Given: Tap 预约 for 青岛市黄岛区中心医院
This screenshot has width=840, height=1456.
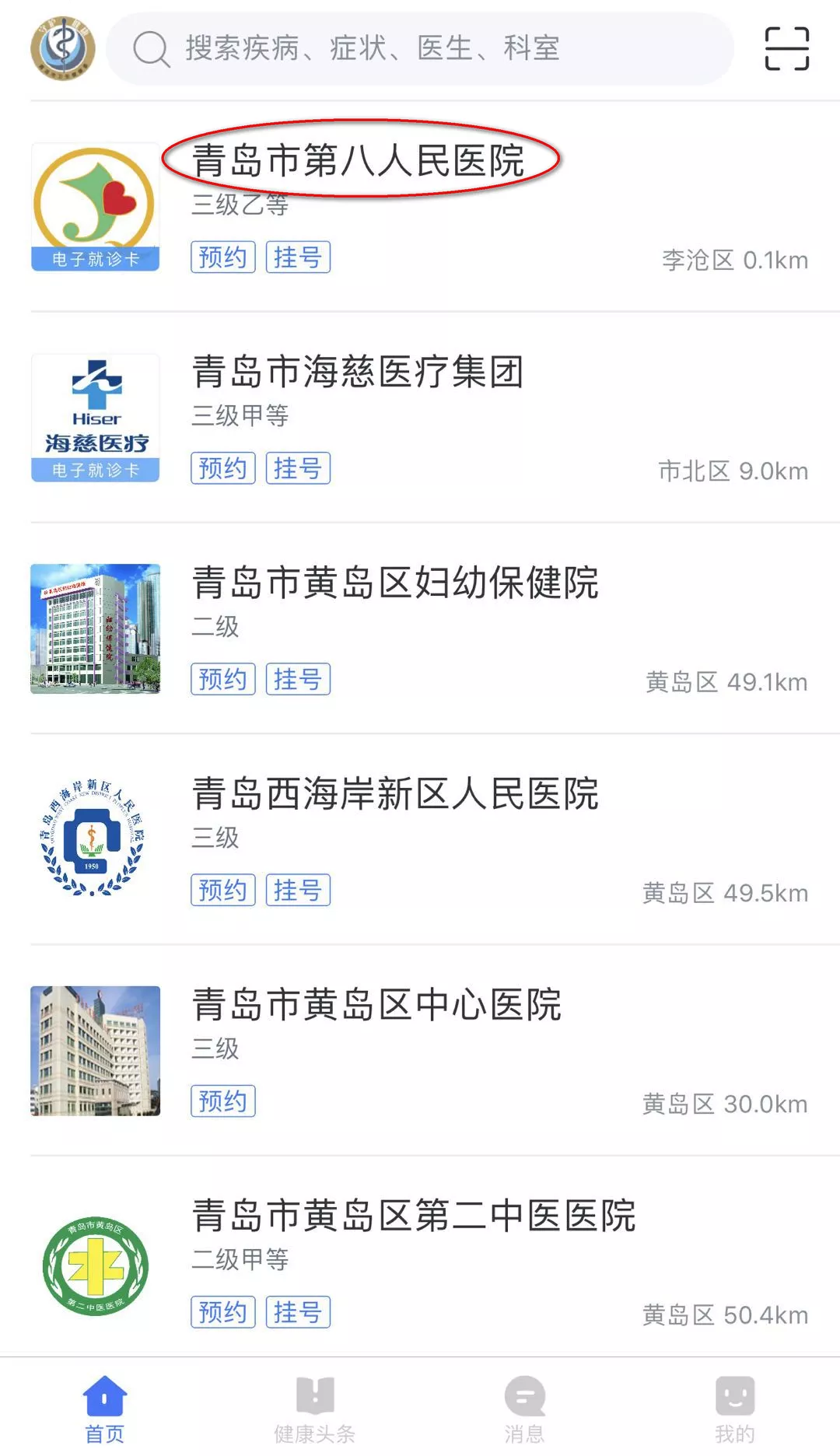Looking at the screenshot, I should pos(223,1101).
